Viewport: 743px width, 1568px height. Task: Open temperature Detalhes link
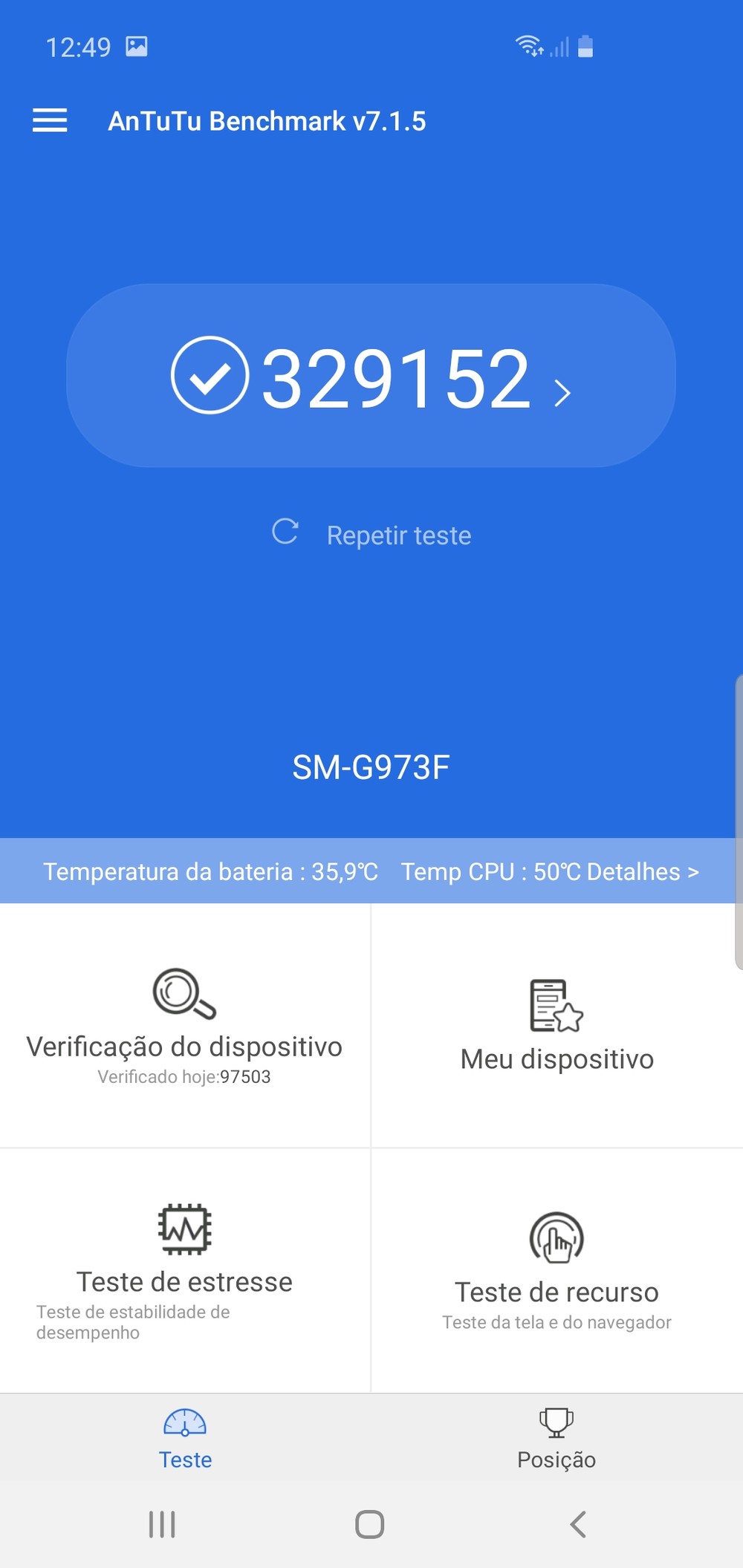tap(642, 871)
